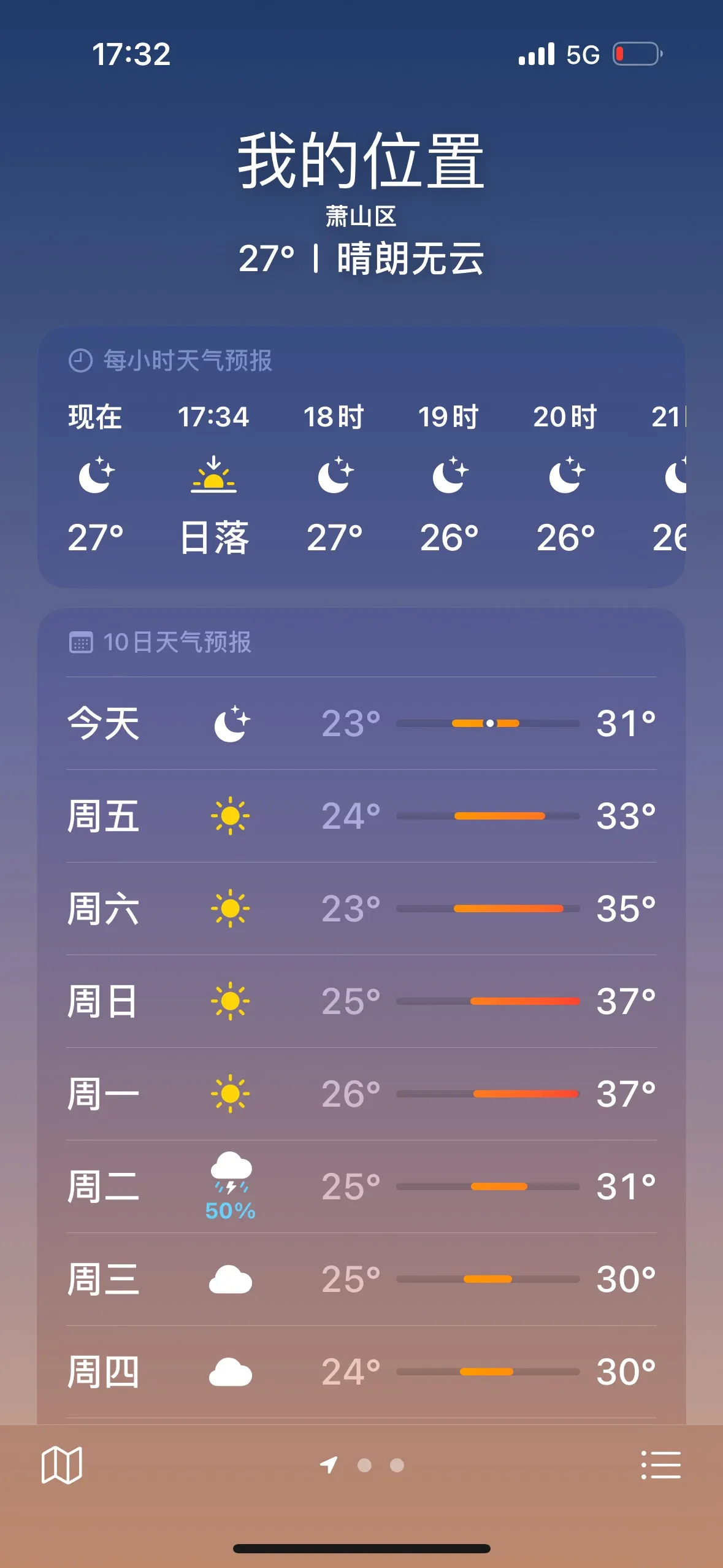723x1568 pixels.
Task: Select the 周六 forecast row
Action: point(361,909)
